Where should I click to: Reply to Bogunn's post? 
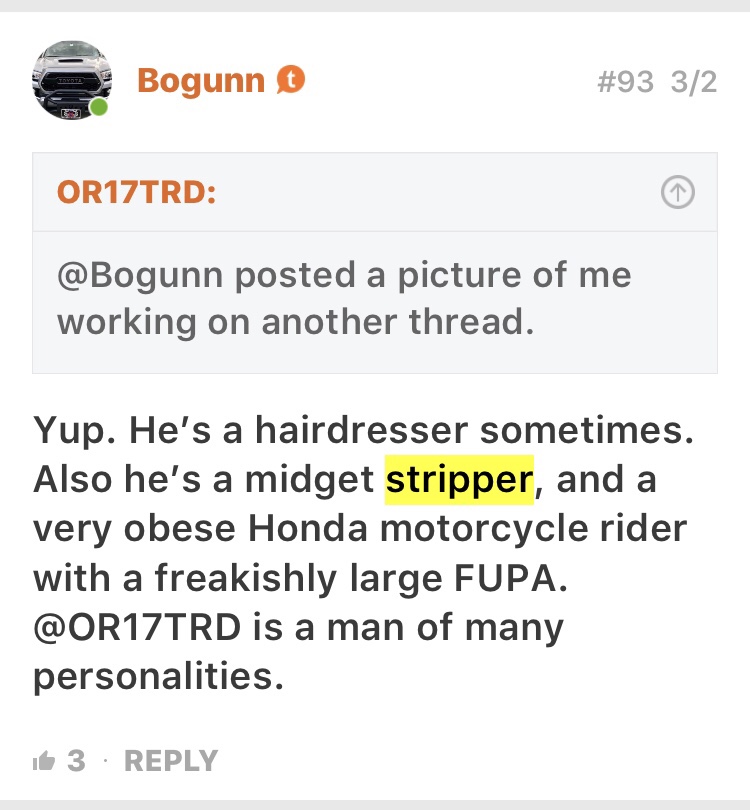(x=171, y=761)
